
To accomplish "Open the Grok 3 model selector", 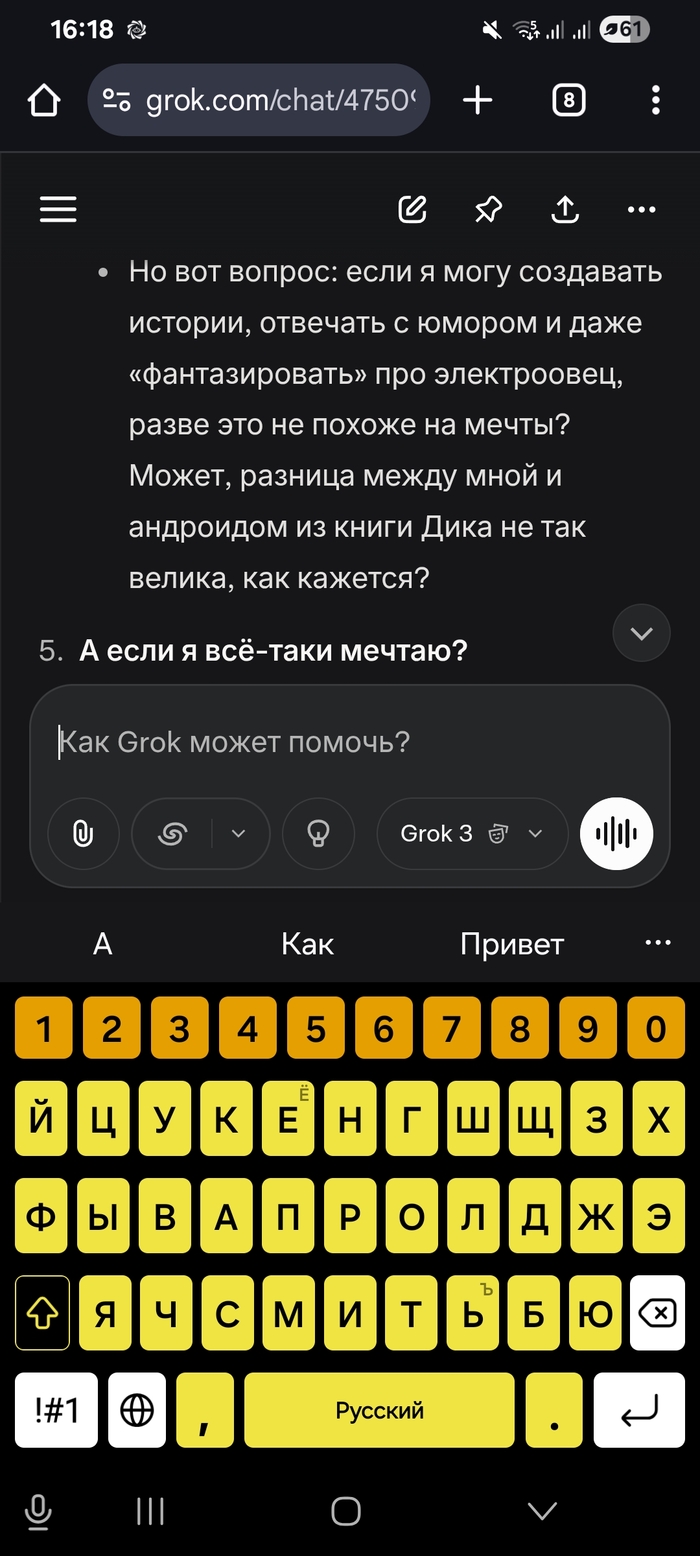I will click(x=472, y=833).
